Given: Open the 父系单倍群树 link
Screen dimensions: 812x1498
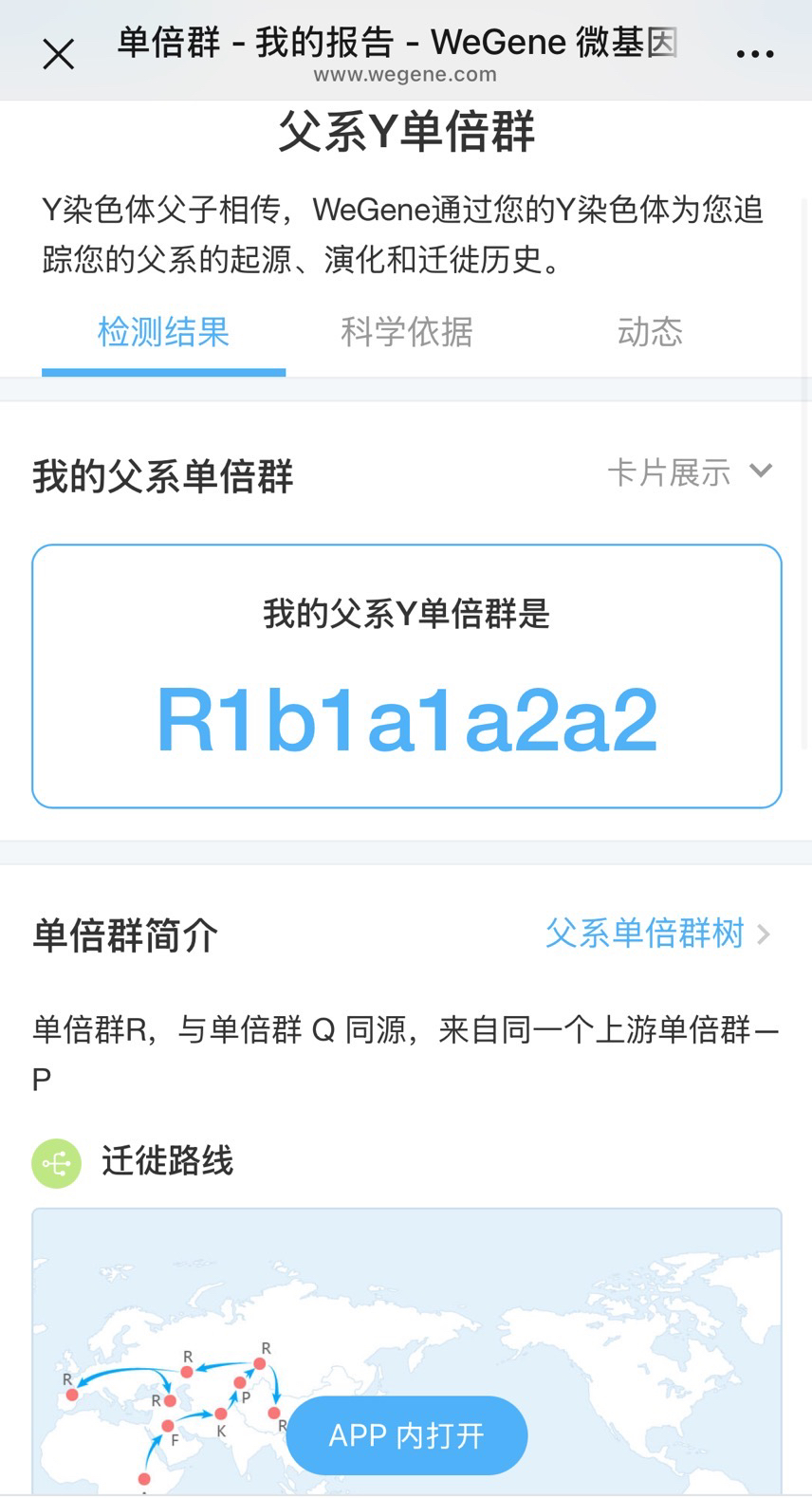Looking at the screenshot, I should click(656, 934).
